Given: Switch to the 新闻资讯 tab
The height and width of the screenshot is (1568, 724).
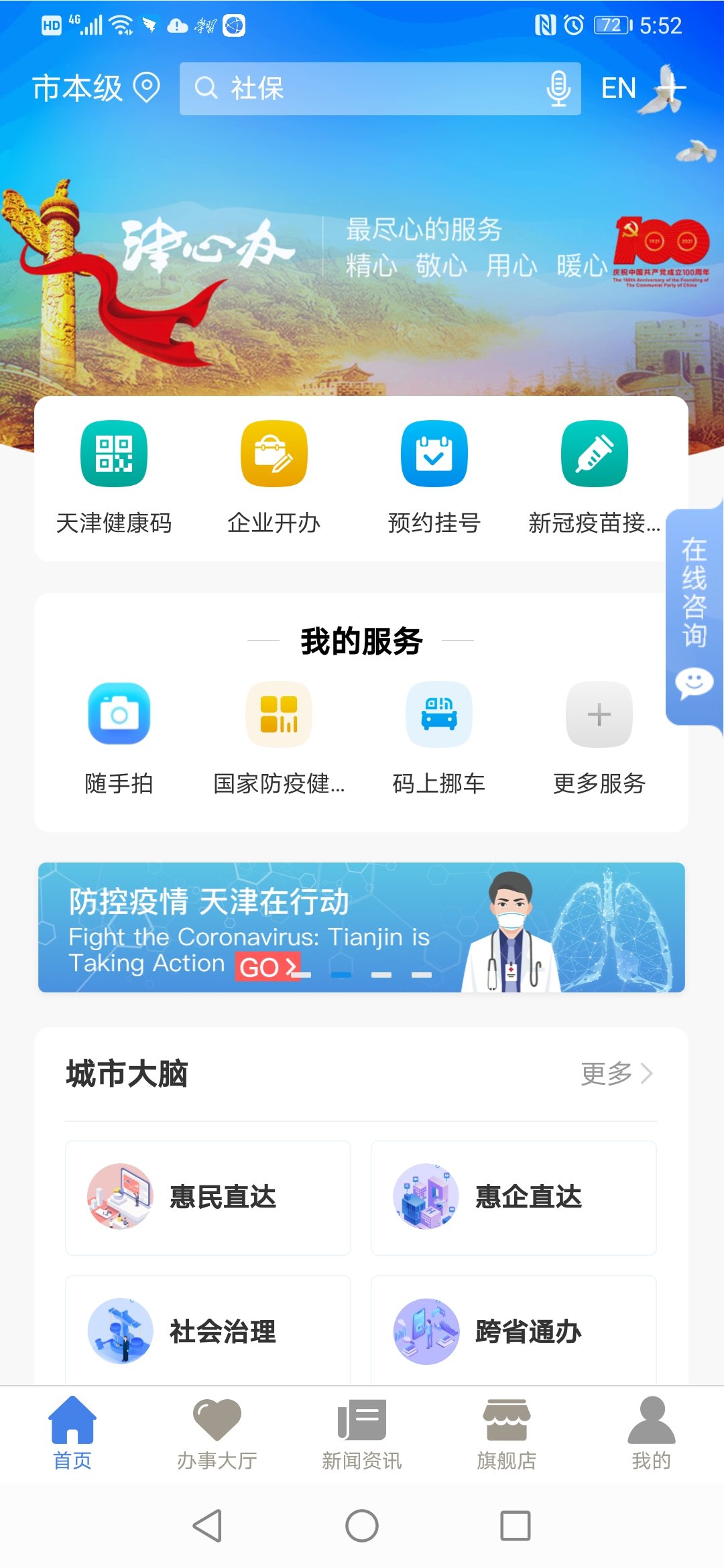Looking at the screenshot, I should [362, 1434].
